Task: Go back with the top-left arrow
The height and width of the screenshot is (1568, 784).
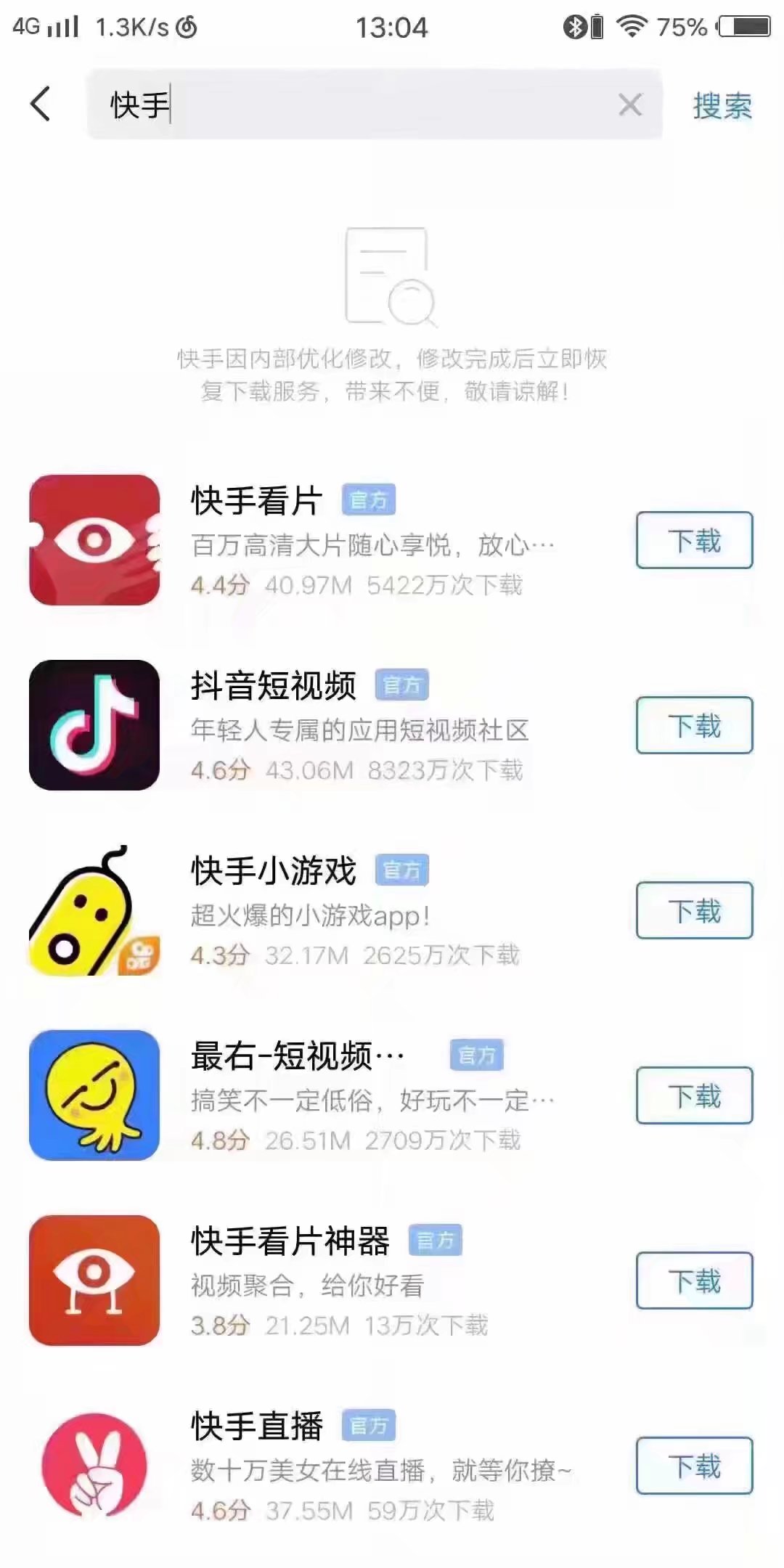Action: (41, 104)
